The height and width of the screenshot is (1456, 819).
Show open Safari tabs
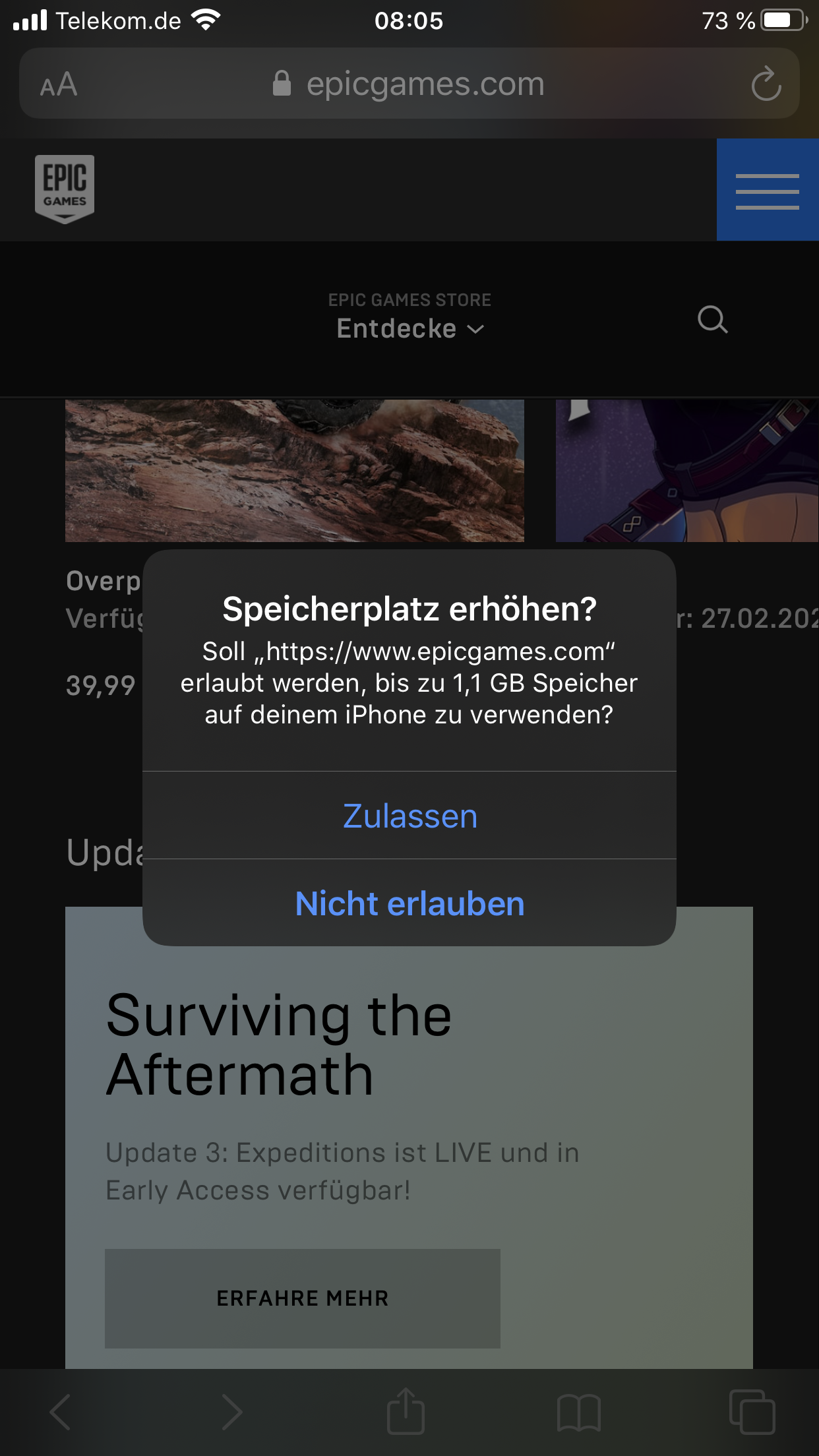(x=752, y=1412)
